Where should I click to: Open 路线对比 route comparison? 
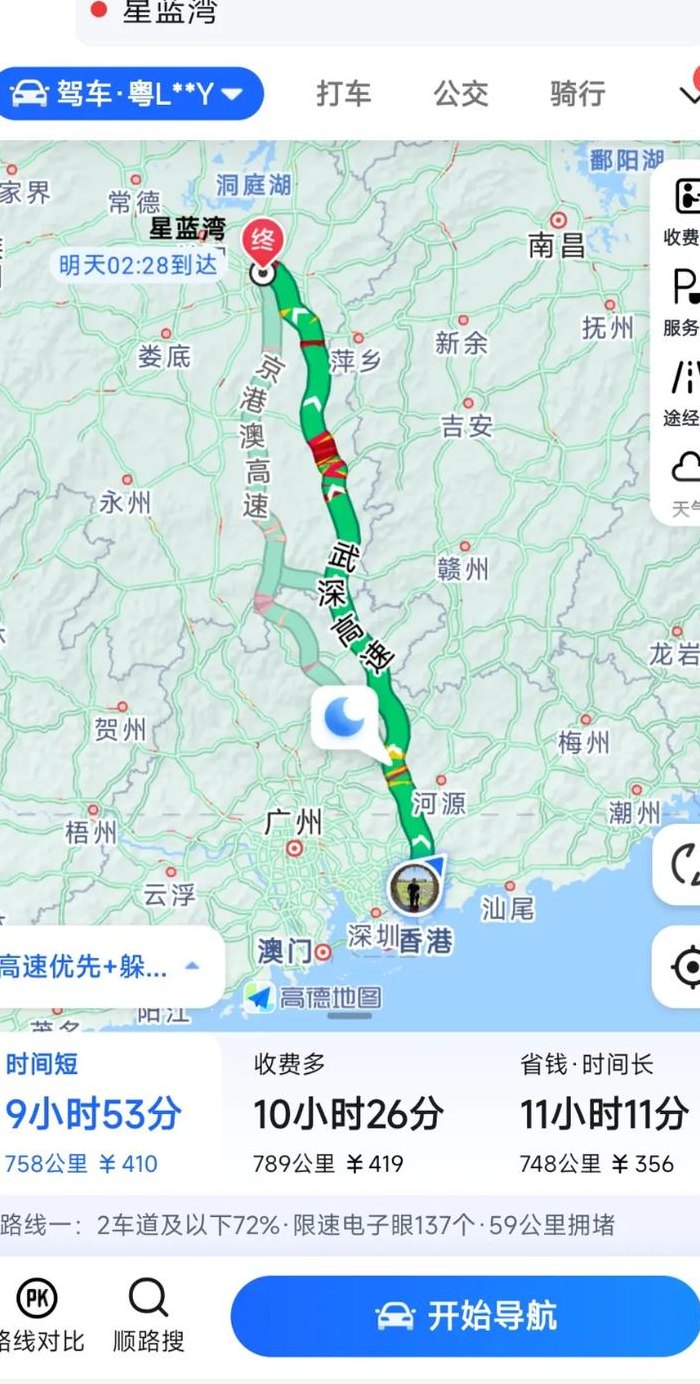(38, 1315)
